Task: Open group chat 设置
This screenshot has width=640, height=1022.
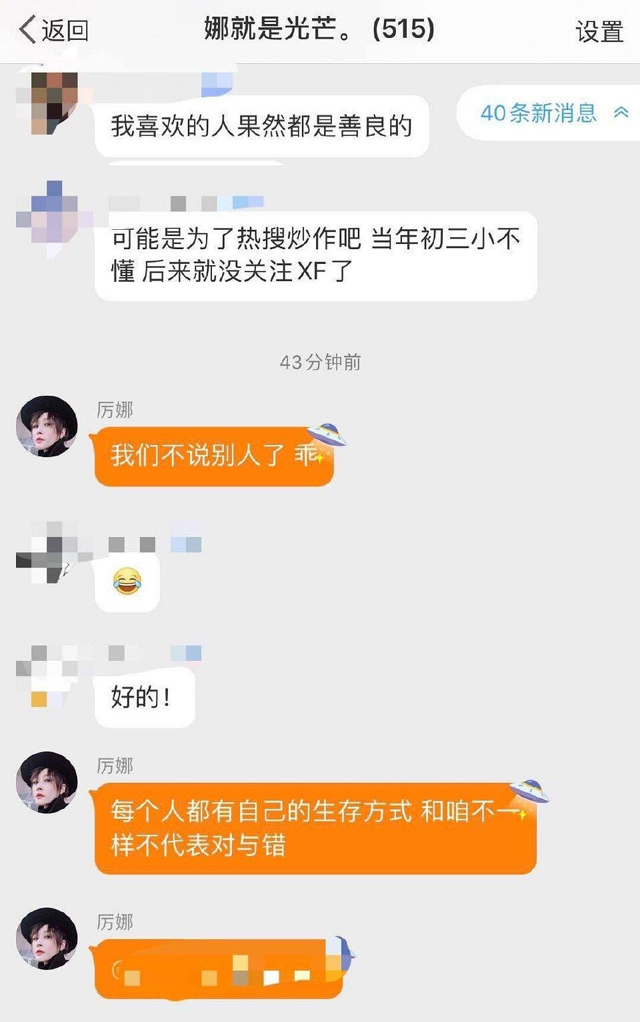Action: pyautogui.click(x=599, y=31)
